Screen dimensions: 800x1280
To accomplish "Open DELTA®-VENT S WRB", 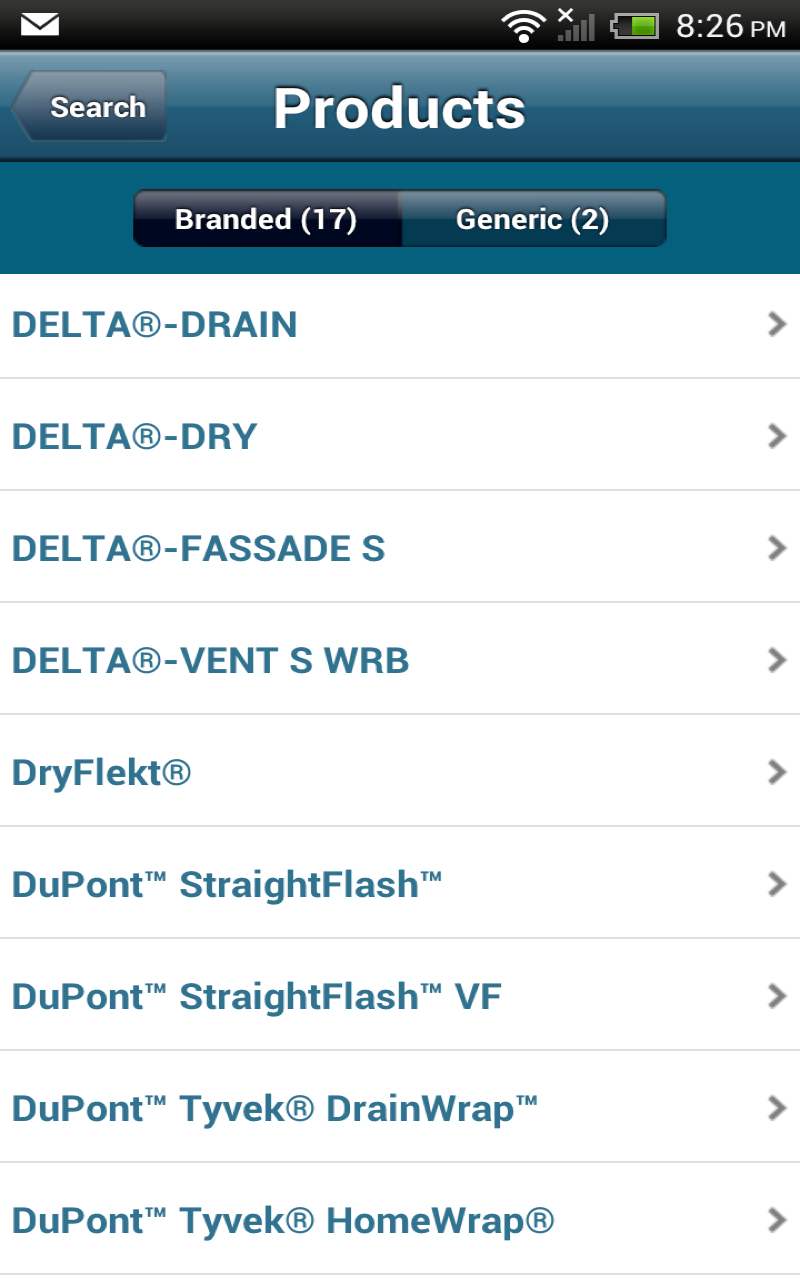I will point(400,661).
